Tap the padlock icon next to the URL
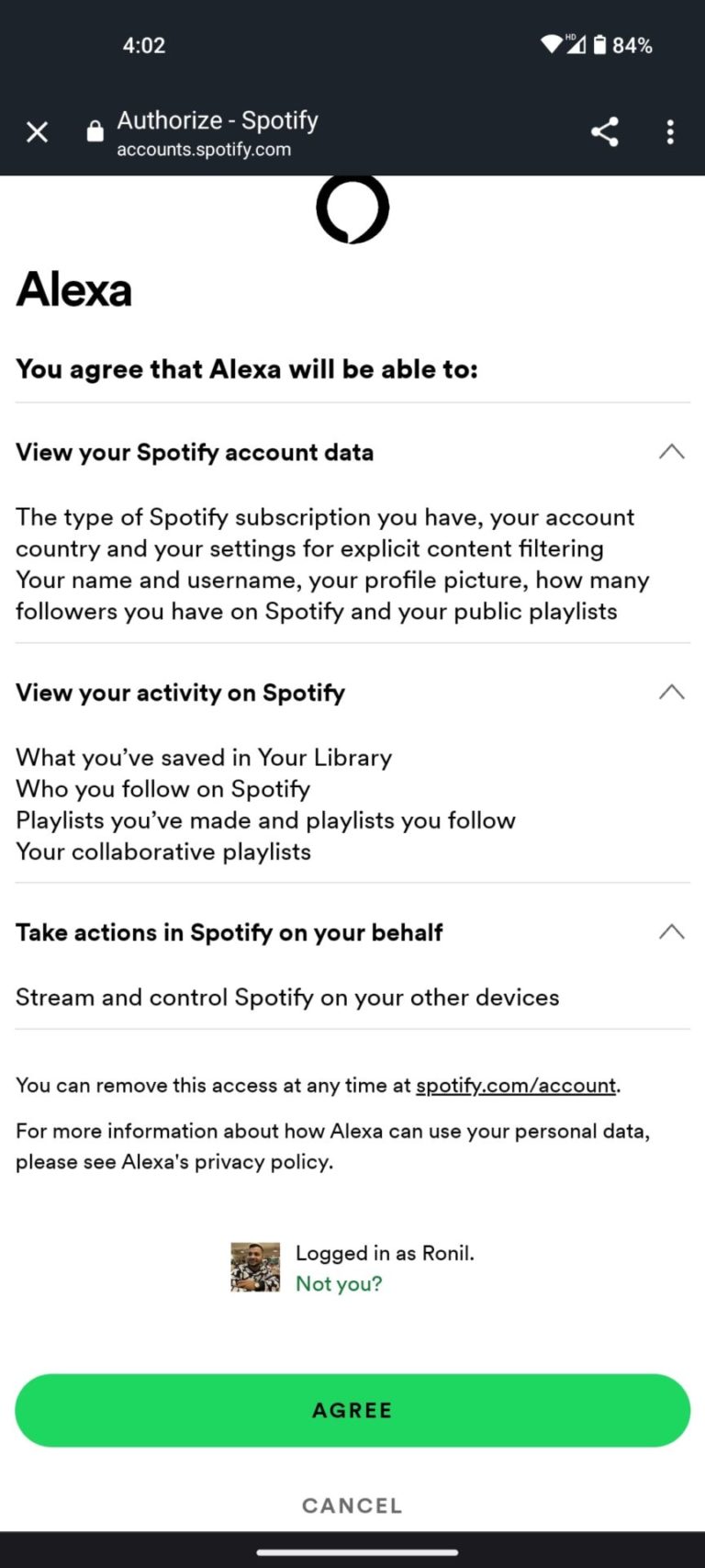Viewport: 705px width, 1568px height. pos(95,131)
